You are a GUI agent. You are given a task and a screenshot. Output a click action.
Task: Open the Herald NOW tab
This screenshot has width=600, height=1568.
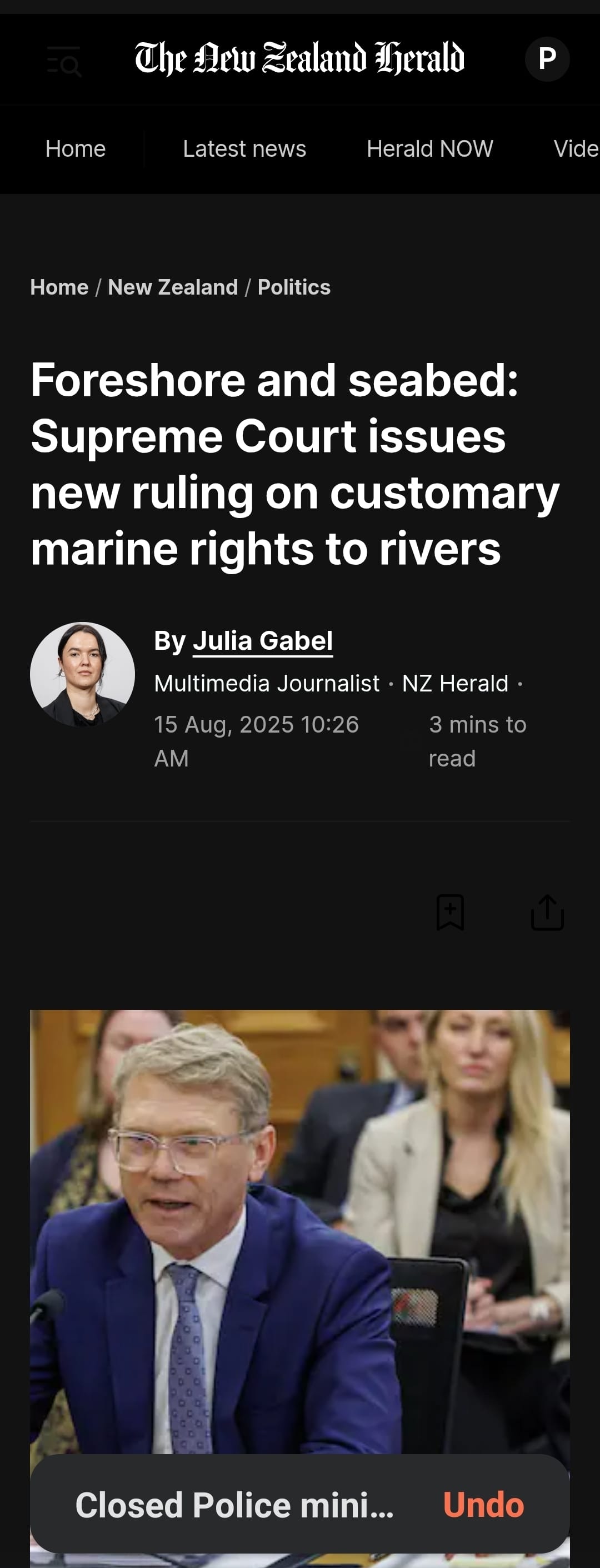tap(429, 148)
